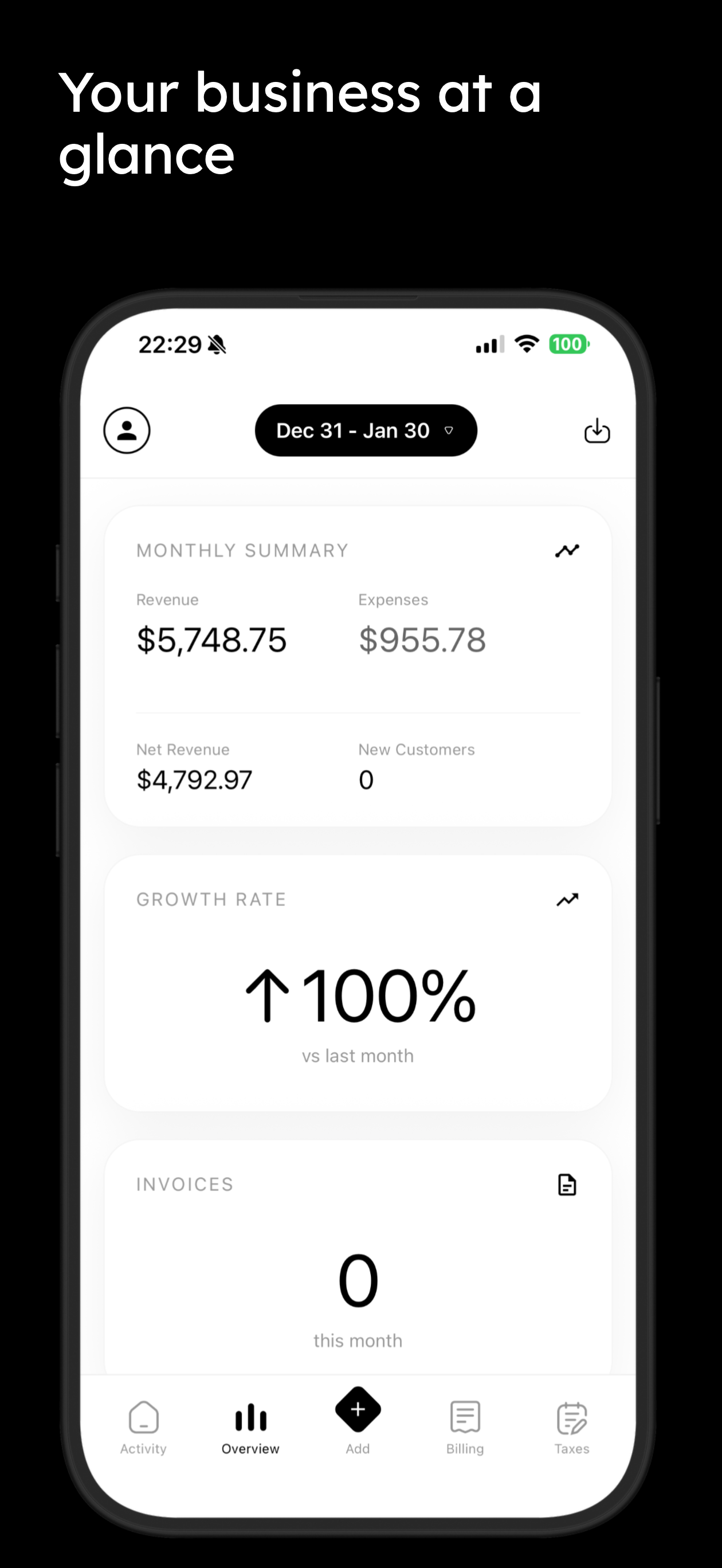The height and width of the screenshot is (1568, 722).
Task: Tap the Growth Rate trend arrow icon
Action: [x=566, y=899]
